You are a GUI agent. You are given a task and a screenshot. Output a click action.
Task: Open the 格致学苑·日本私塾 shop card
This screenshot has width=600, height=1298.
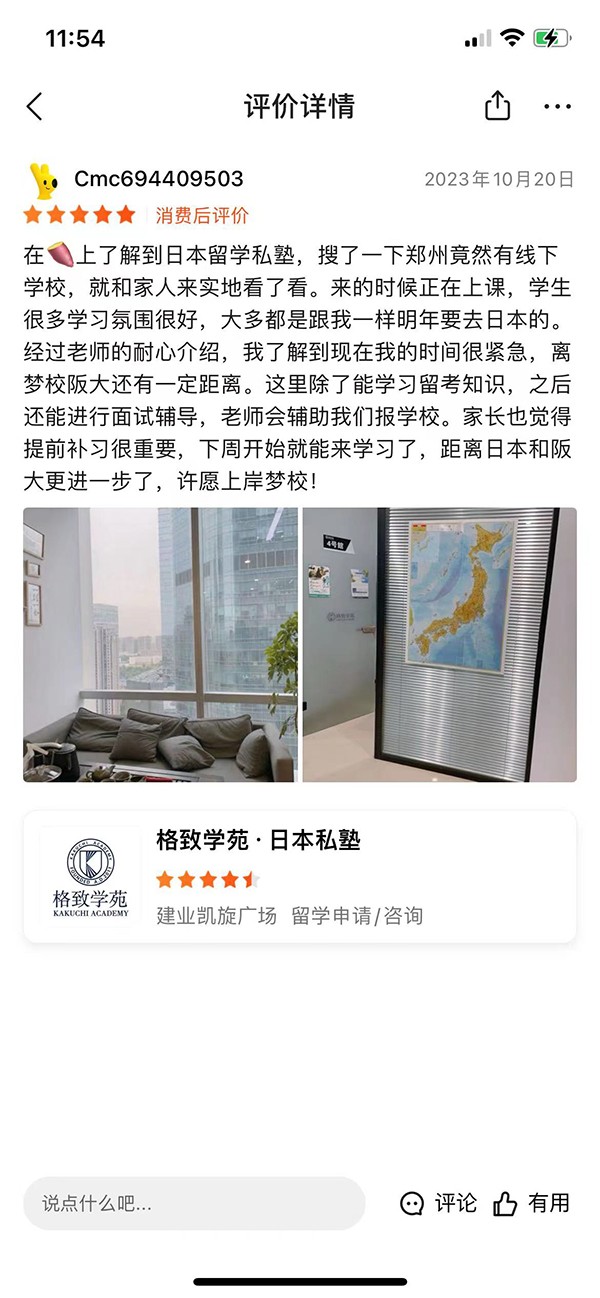(x=300, y=876)
